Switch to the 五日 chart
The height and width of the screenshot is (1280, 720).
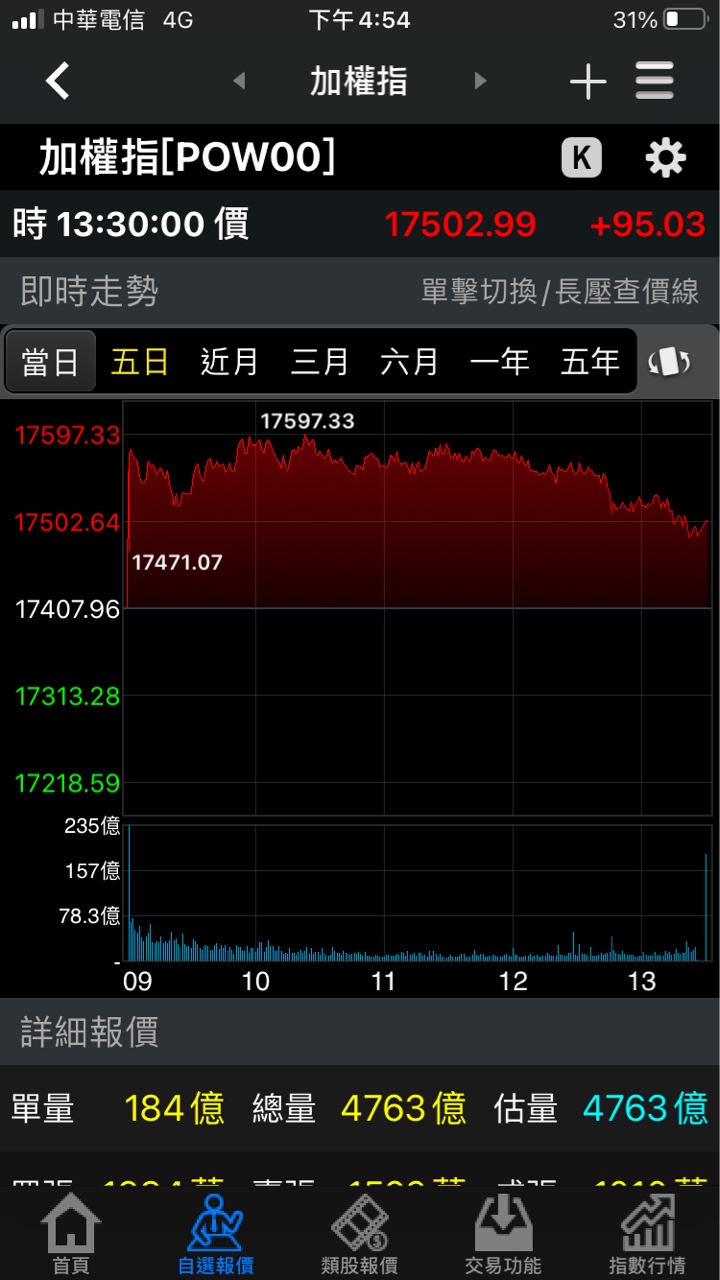click(x=139, y=361)
